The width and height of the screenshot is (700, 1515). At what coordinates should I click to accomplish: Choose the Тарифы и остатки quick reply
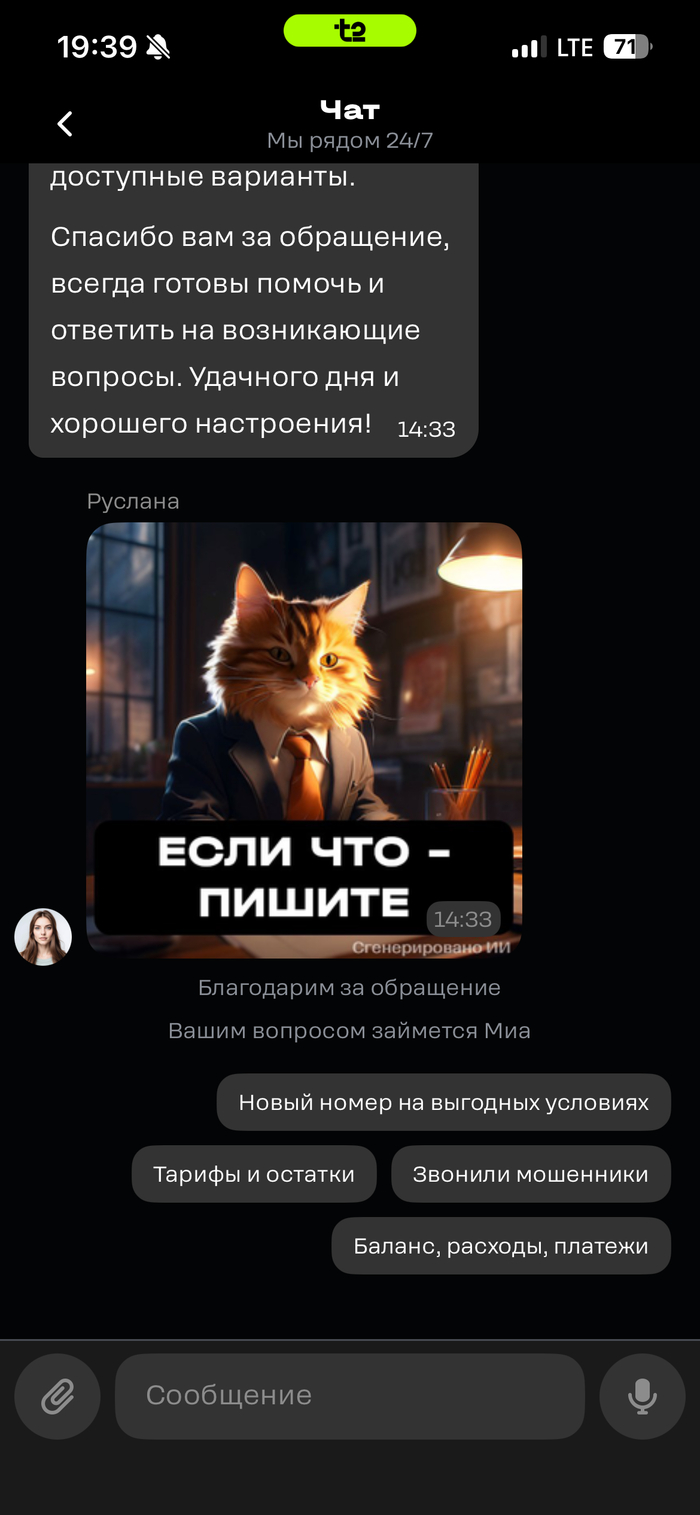[254, 1174]
